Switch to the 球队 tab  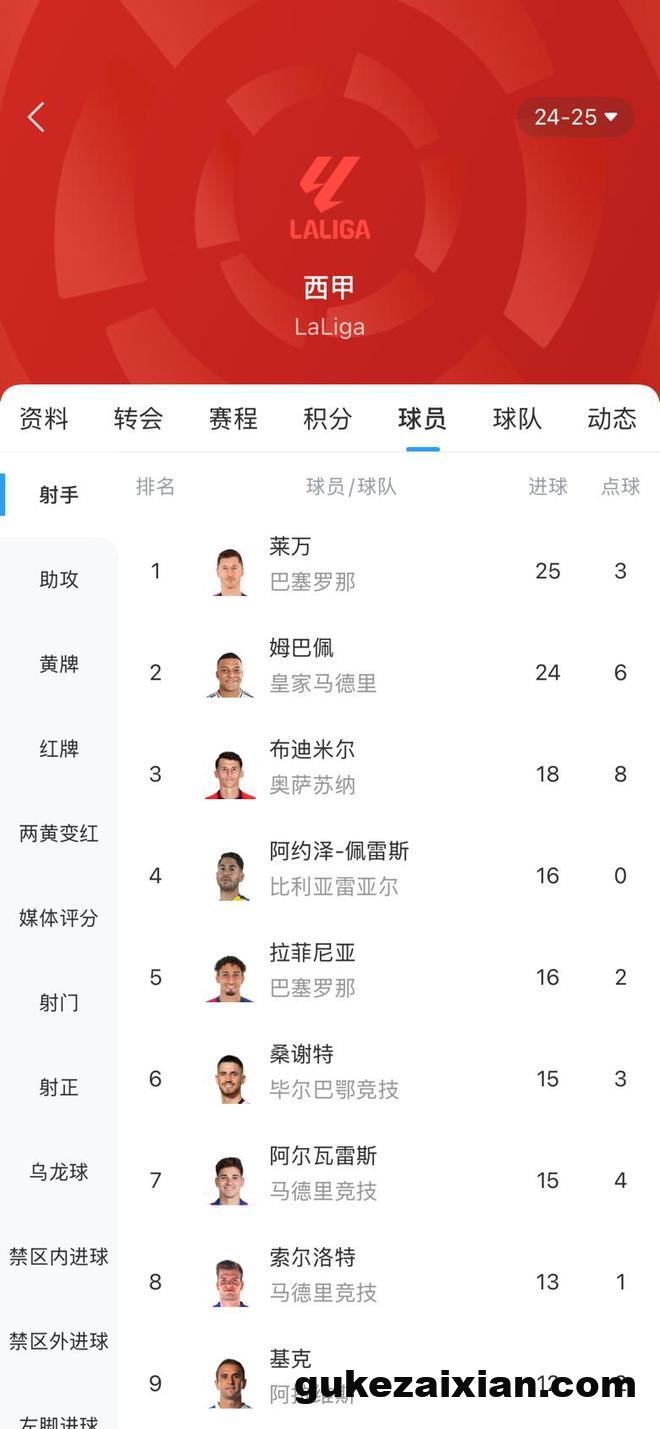pos(518,418)
